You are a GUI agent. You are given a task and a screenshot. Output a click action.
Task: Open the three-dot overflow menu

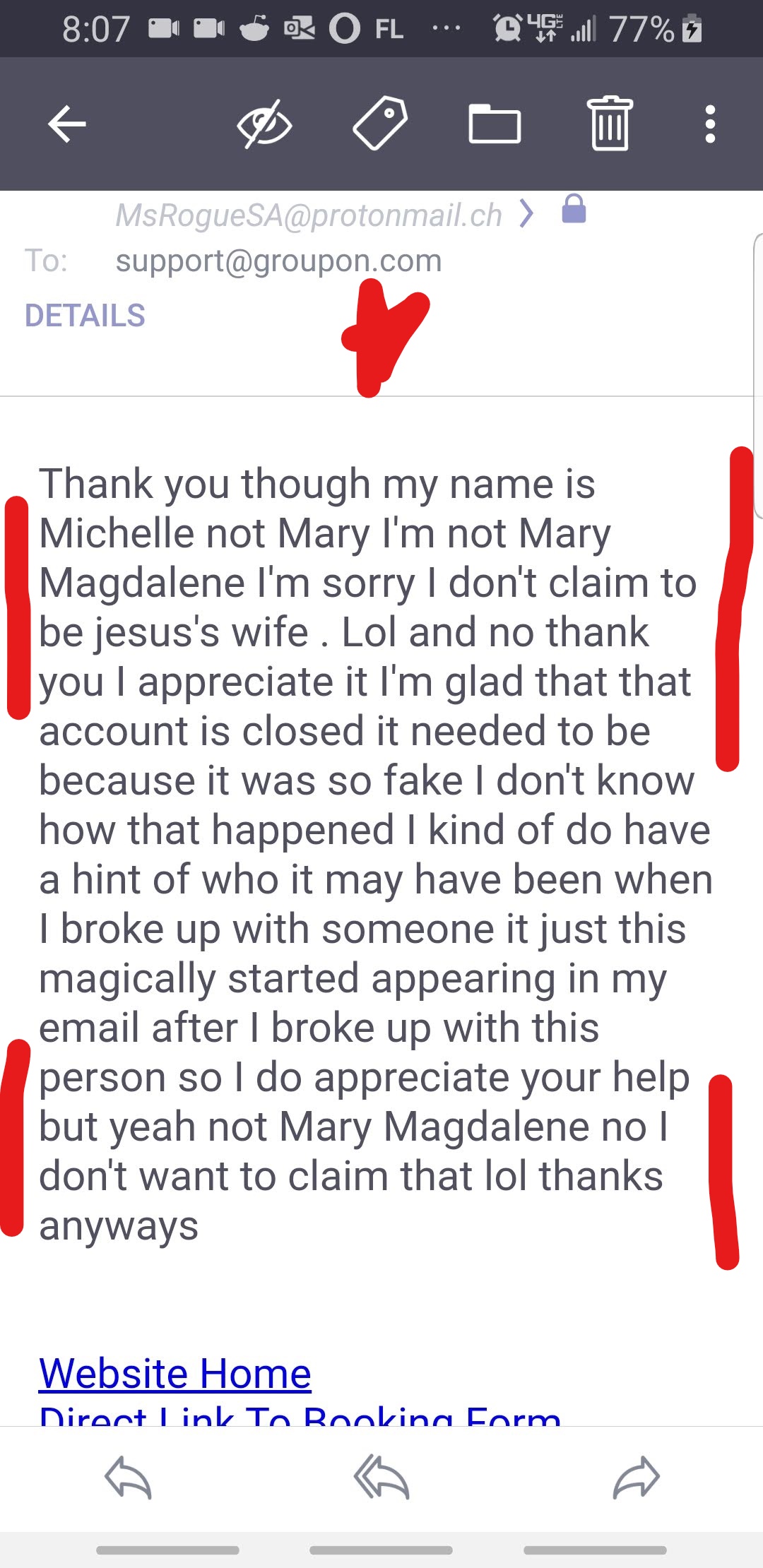point(710,124)
